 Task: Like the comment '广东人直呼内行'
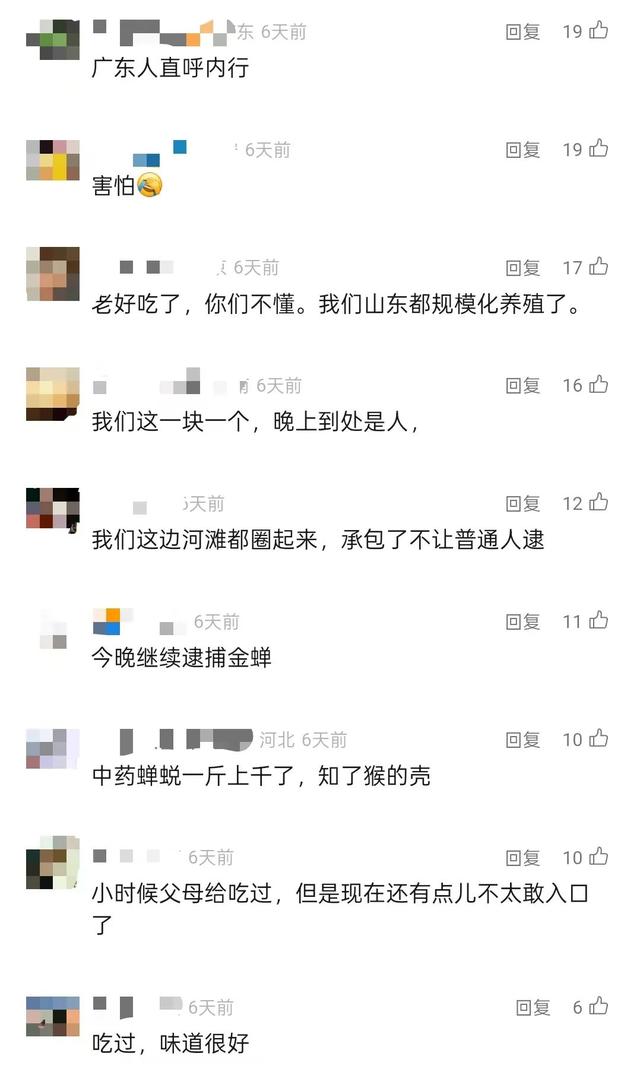pyautogui.click(x=598, y=31)
